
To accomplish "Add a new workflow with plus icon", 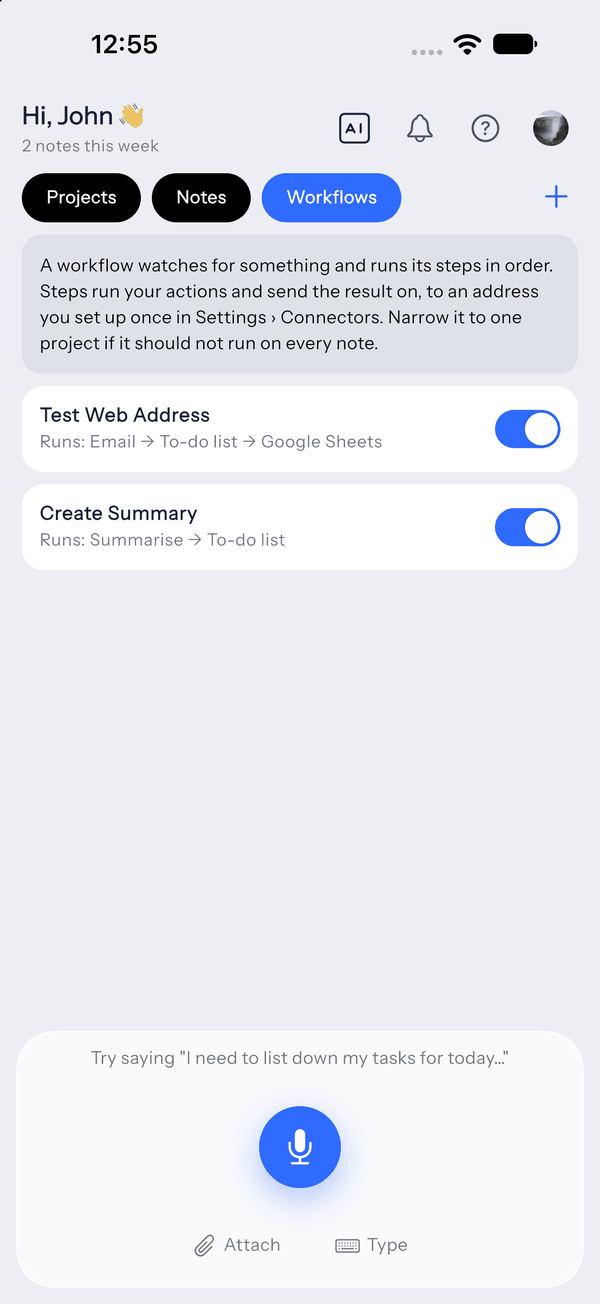I will (556, 197).
